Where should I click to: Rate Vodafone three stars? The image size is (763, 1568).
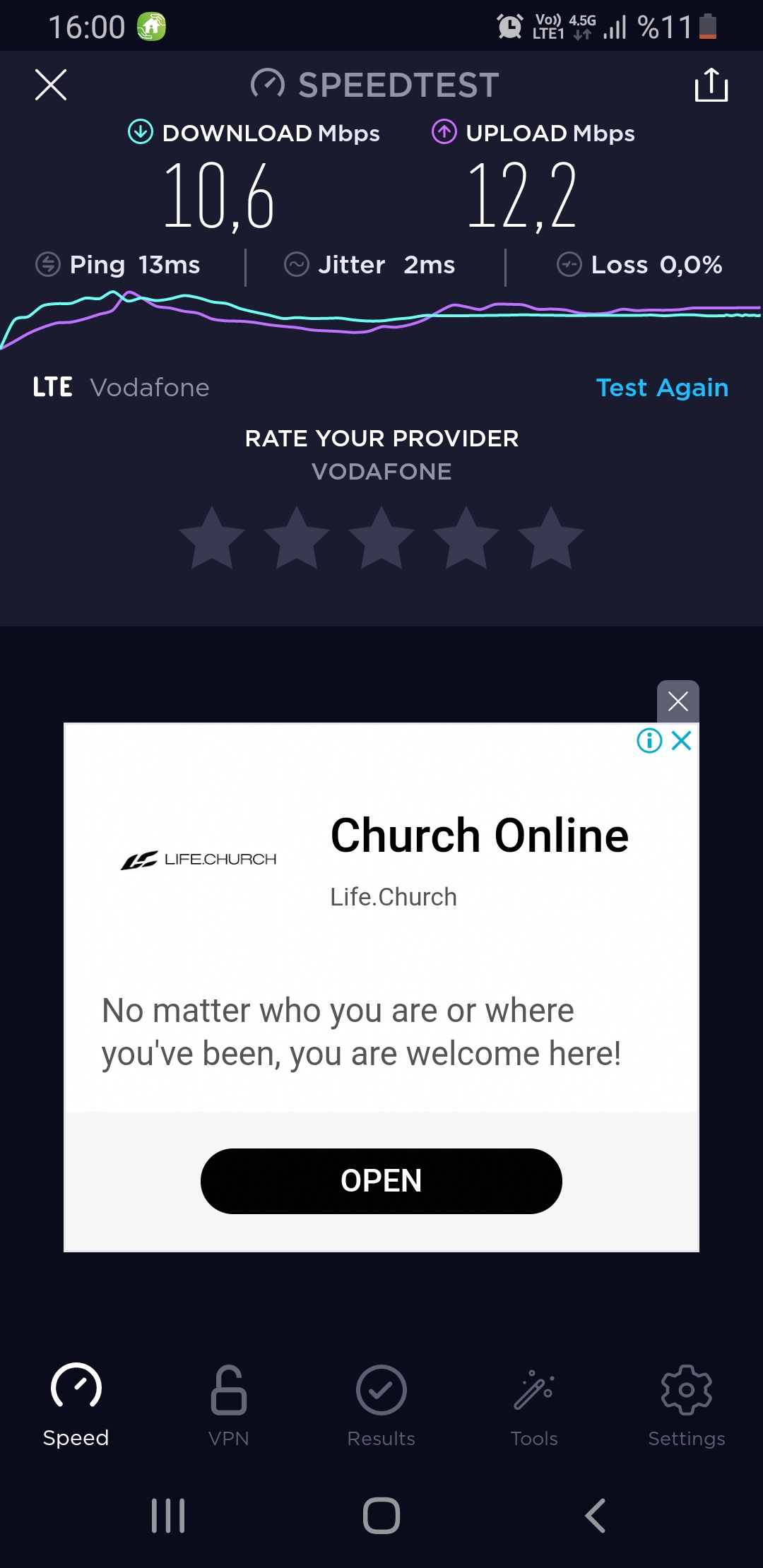[381, 538]
